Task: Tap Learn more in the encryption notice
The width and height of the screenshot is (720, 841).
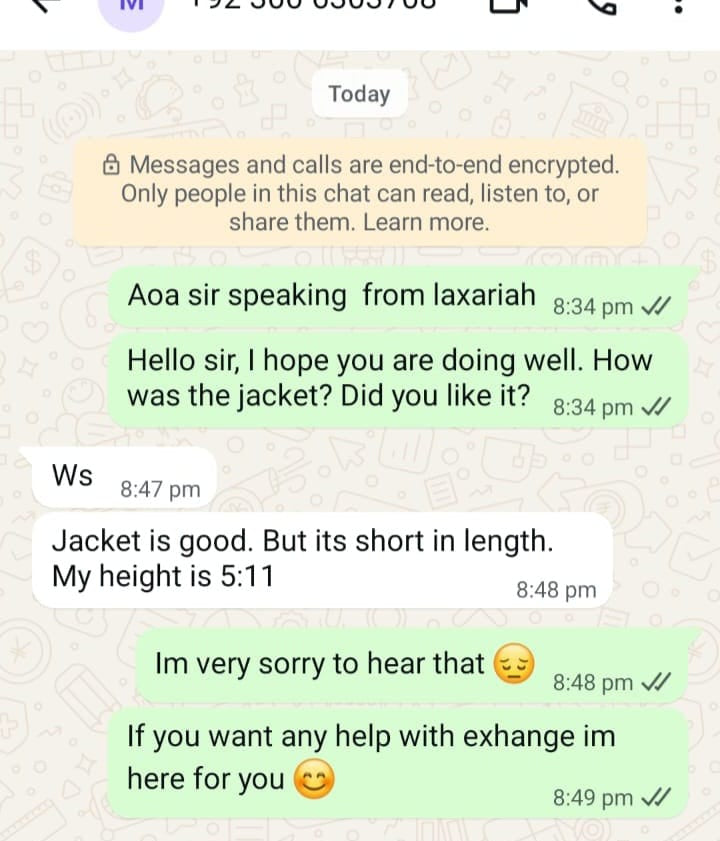Action: [426, 222]
